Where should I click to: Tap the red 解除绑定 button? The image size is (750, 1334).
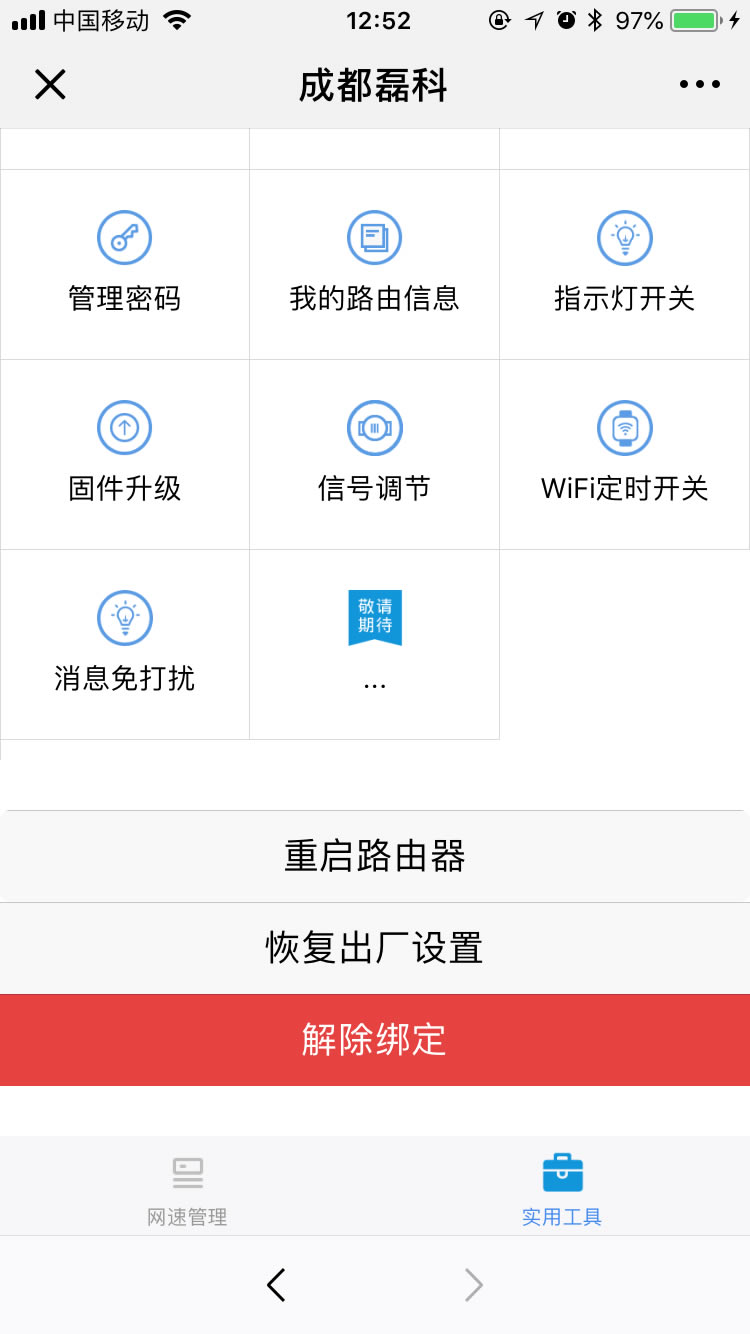(375, 1040)
